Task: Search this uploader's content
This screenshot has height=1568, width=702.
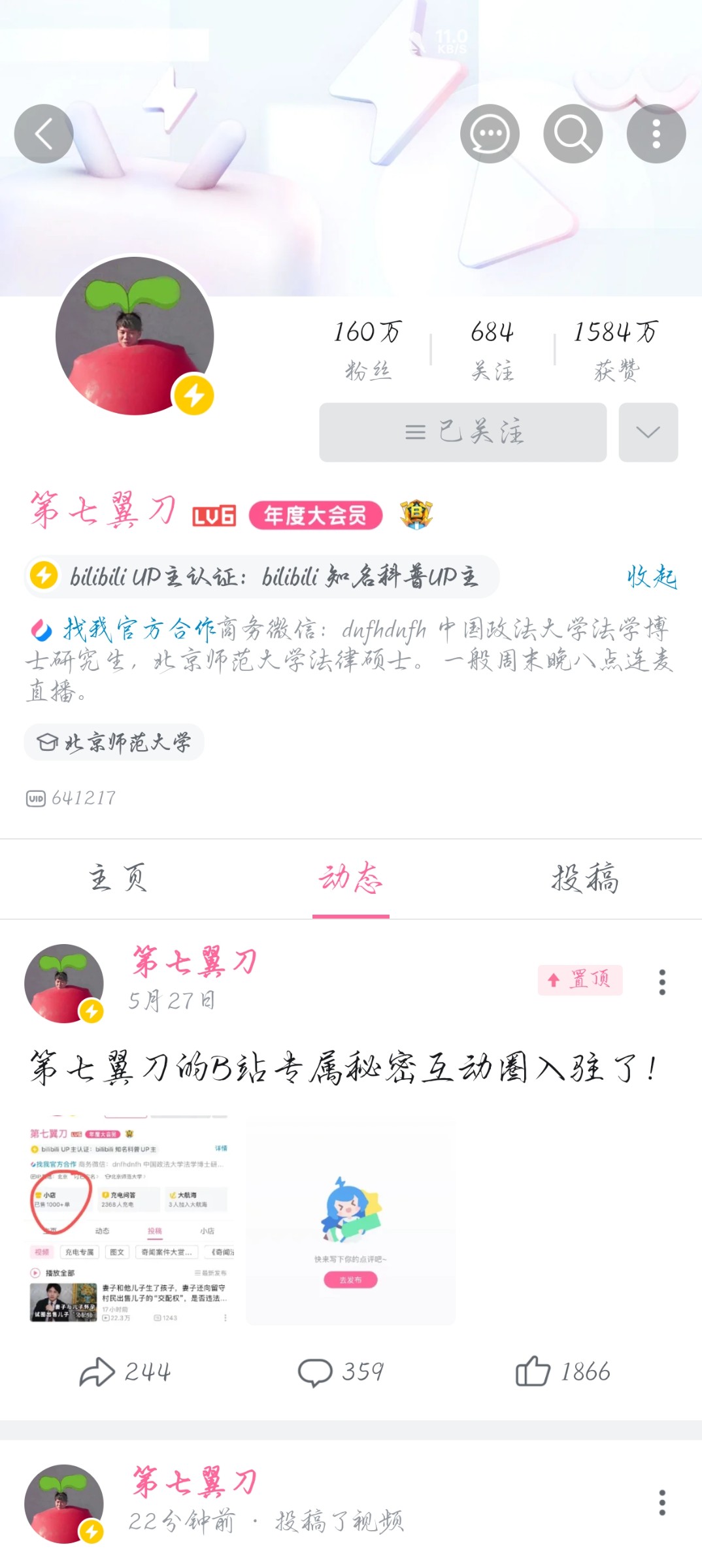Action: coord(573,134)
